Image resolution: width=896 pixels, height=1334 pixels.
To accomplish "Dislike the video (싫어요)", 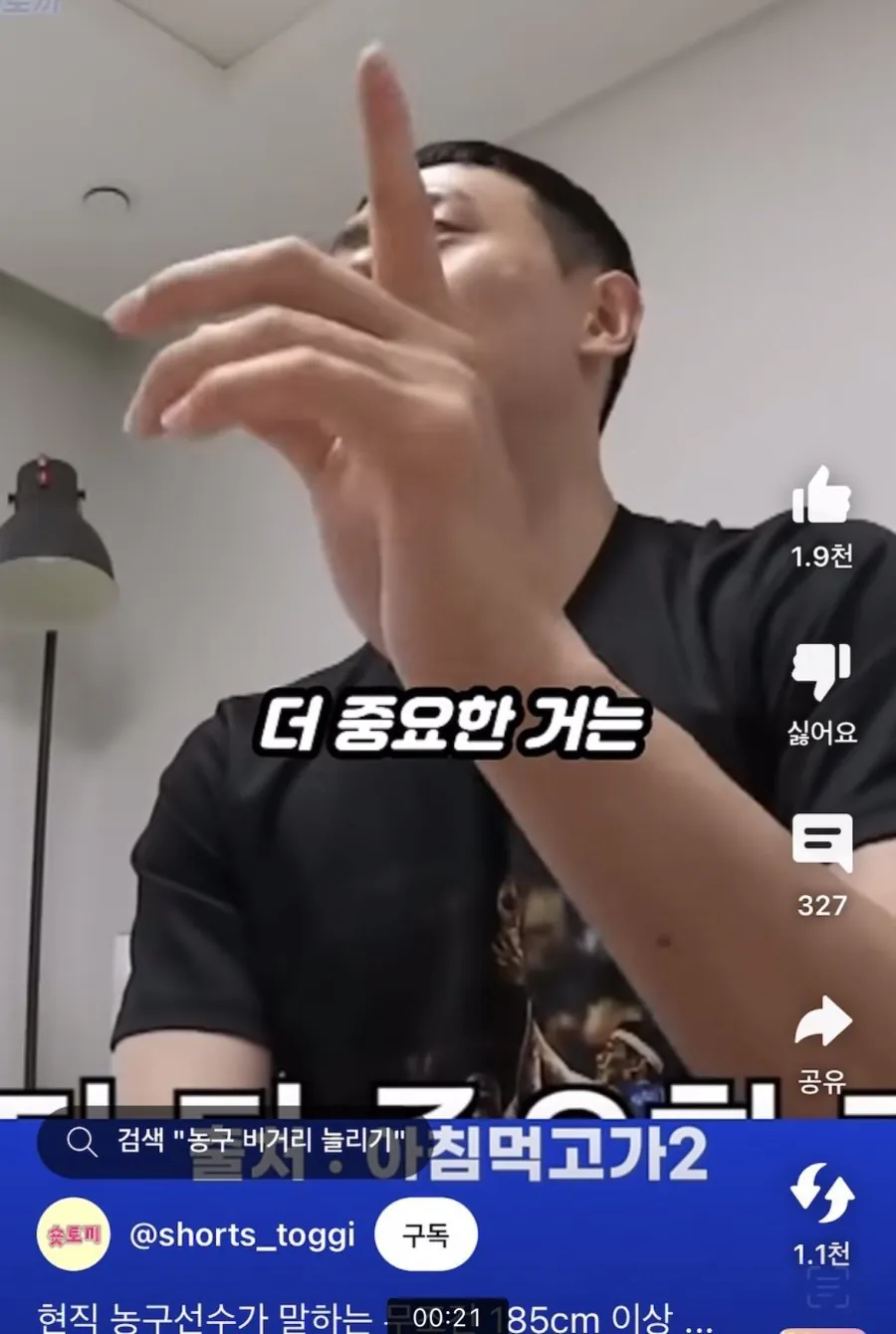I will (x=821, y=673).
